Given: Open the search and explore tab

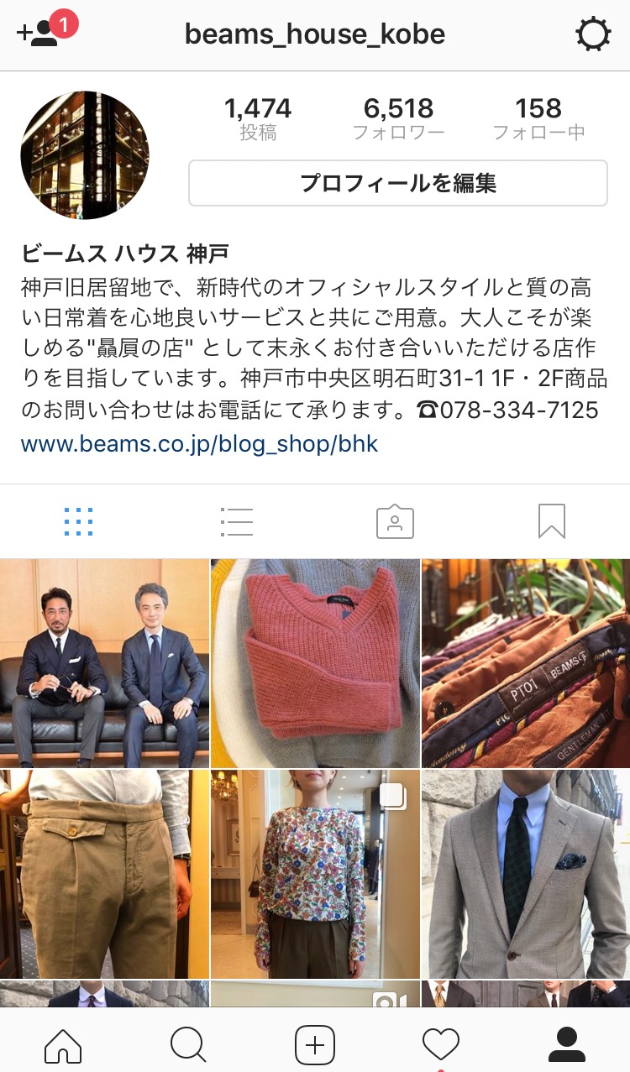Looking at the screenshot, I should 188,1045.
